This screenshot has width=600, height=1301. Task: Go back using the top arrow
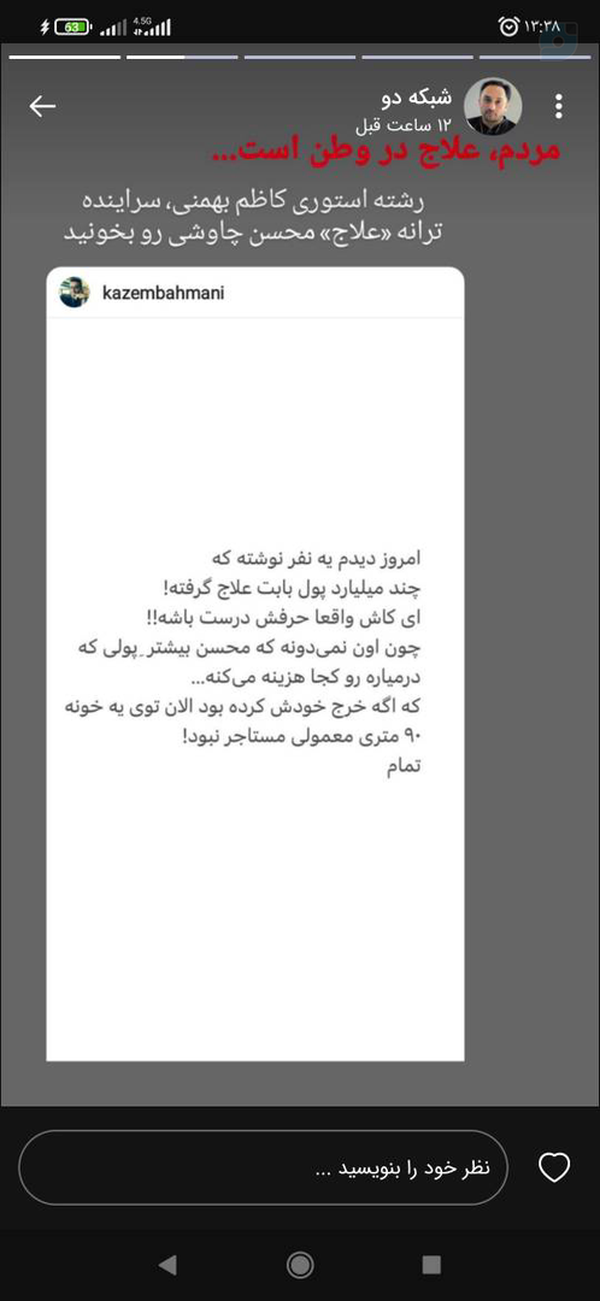coord(43,106)
